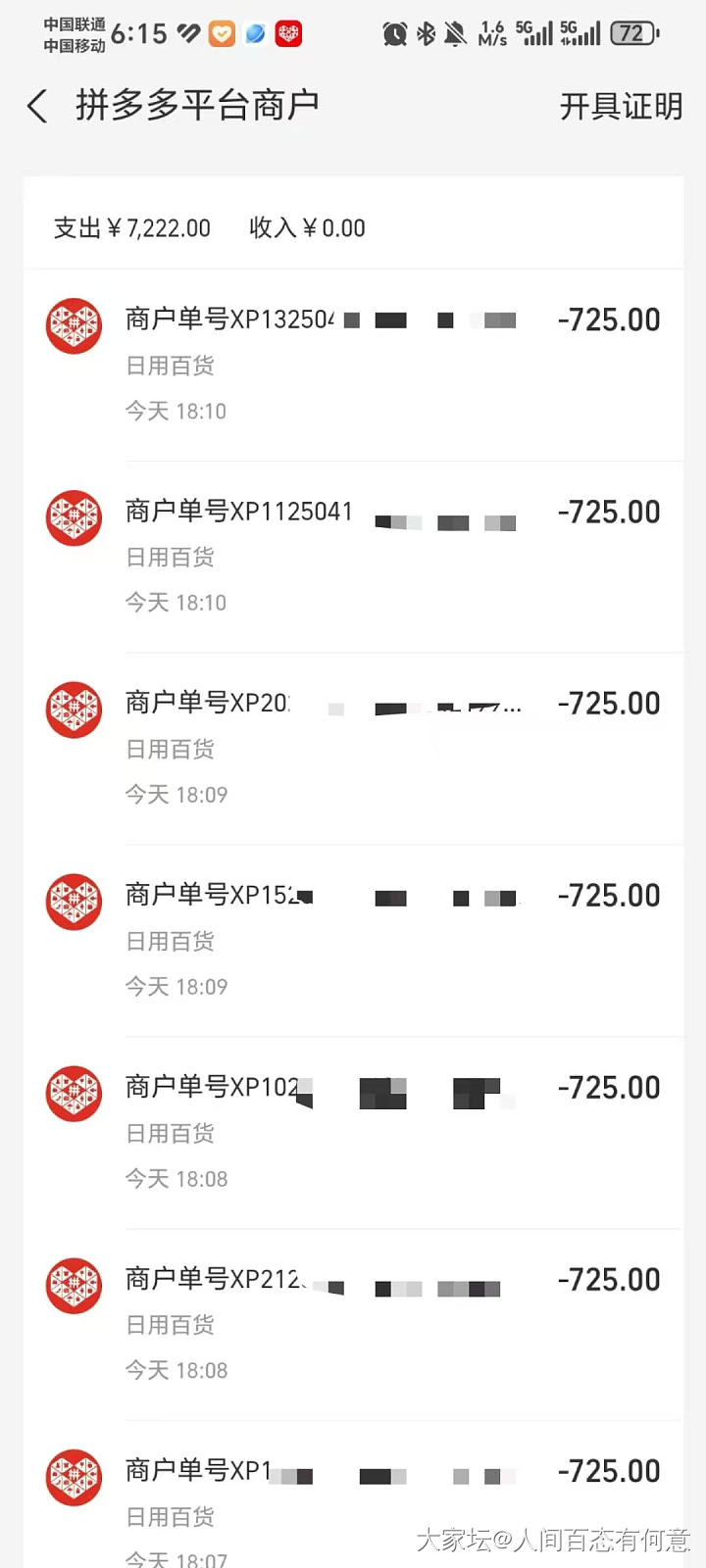The width and height of the screenshot is (706, 1568).
Task: Open the payment with order number starting XP102
Action: point(353,1132)
